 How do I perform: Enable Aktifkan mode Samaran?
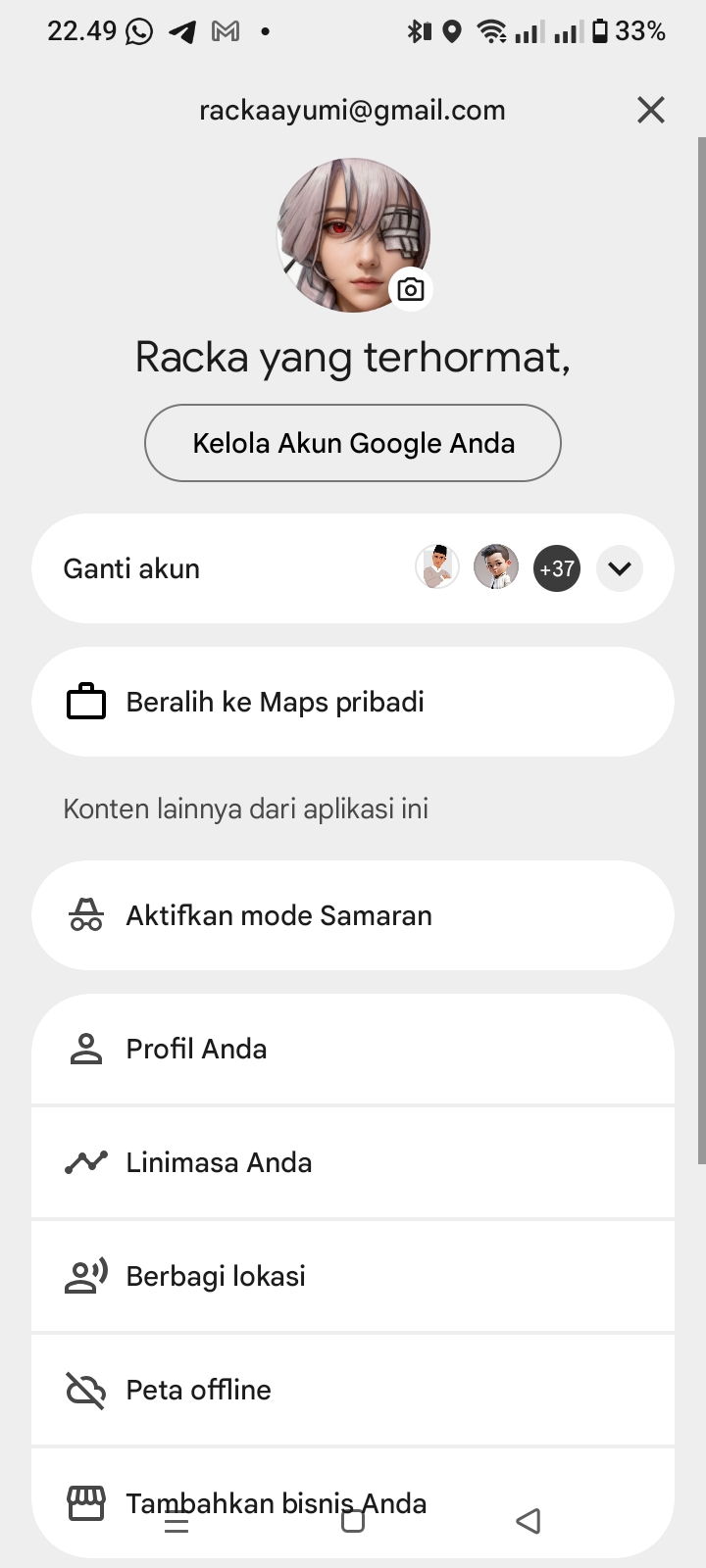[x=353, y=915]
